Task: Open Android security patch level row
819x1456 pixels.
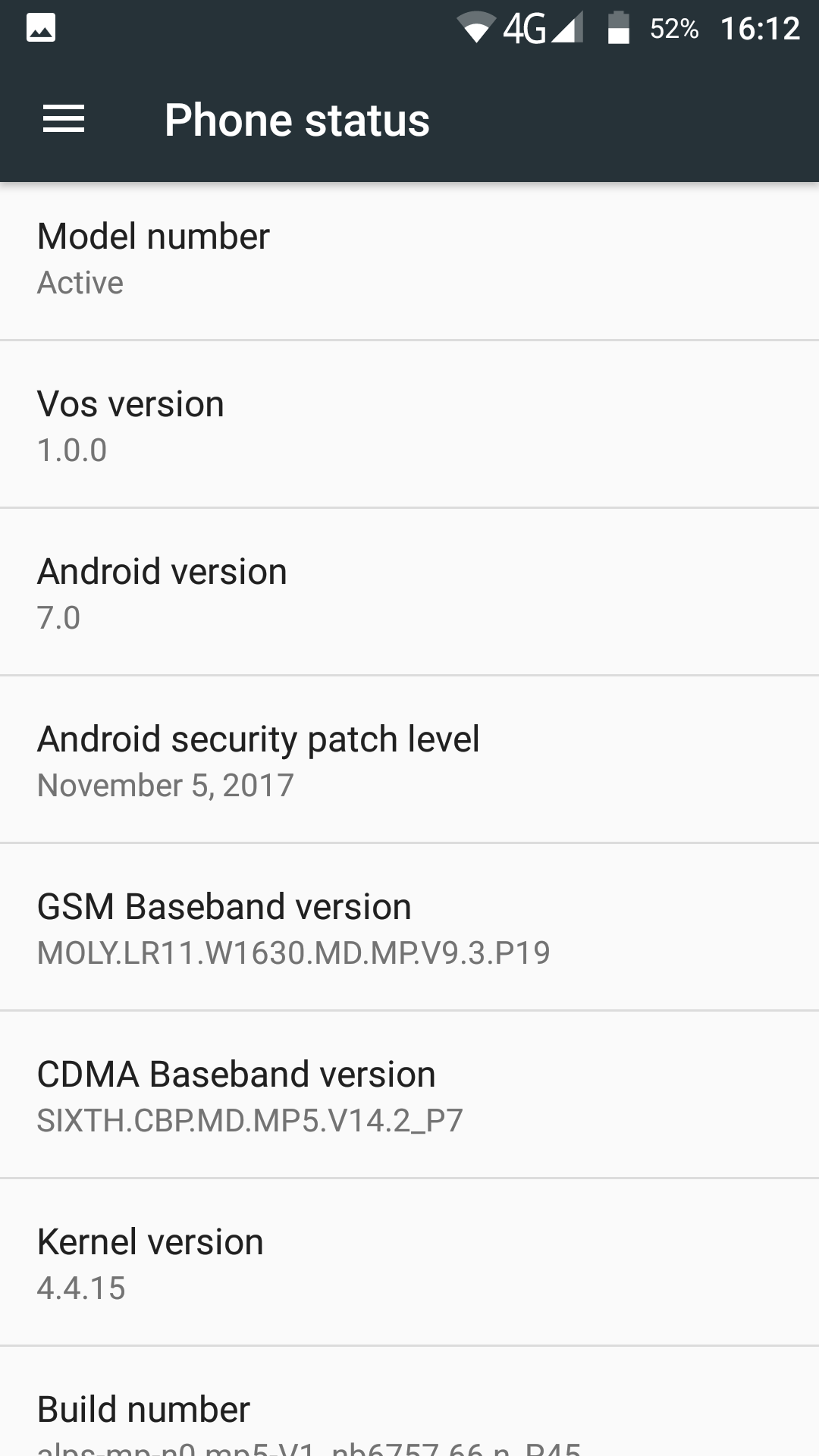Action: click(x=409, y=760)
